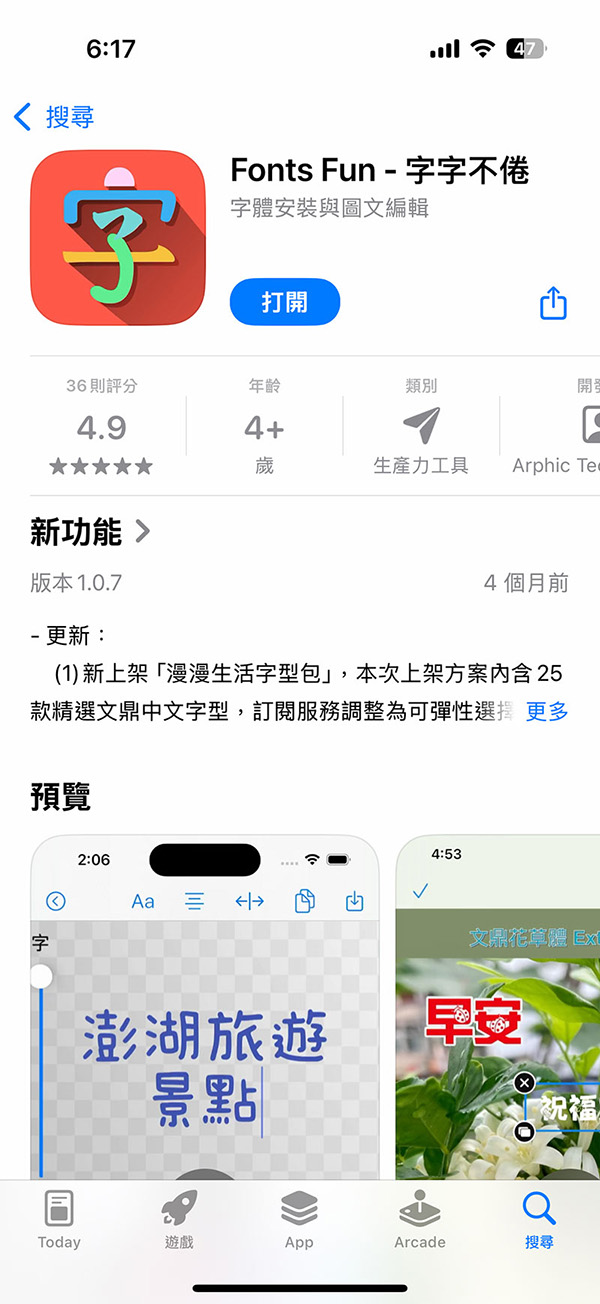Expand release notes with 更多

[x=547, y=711]
